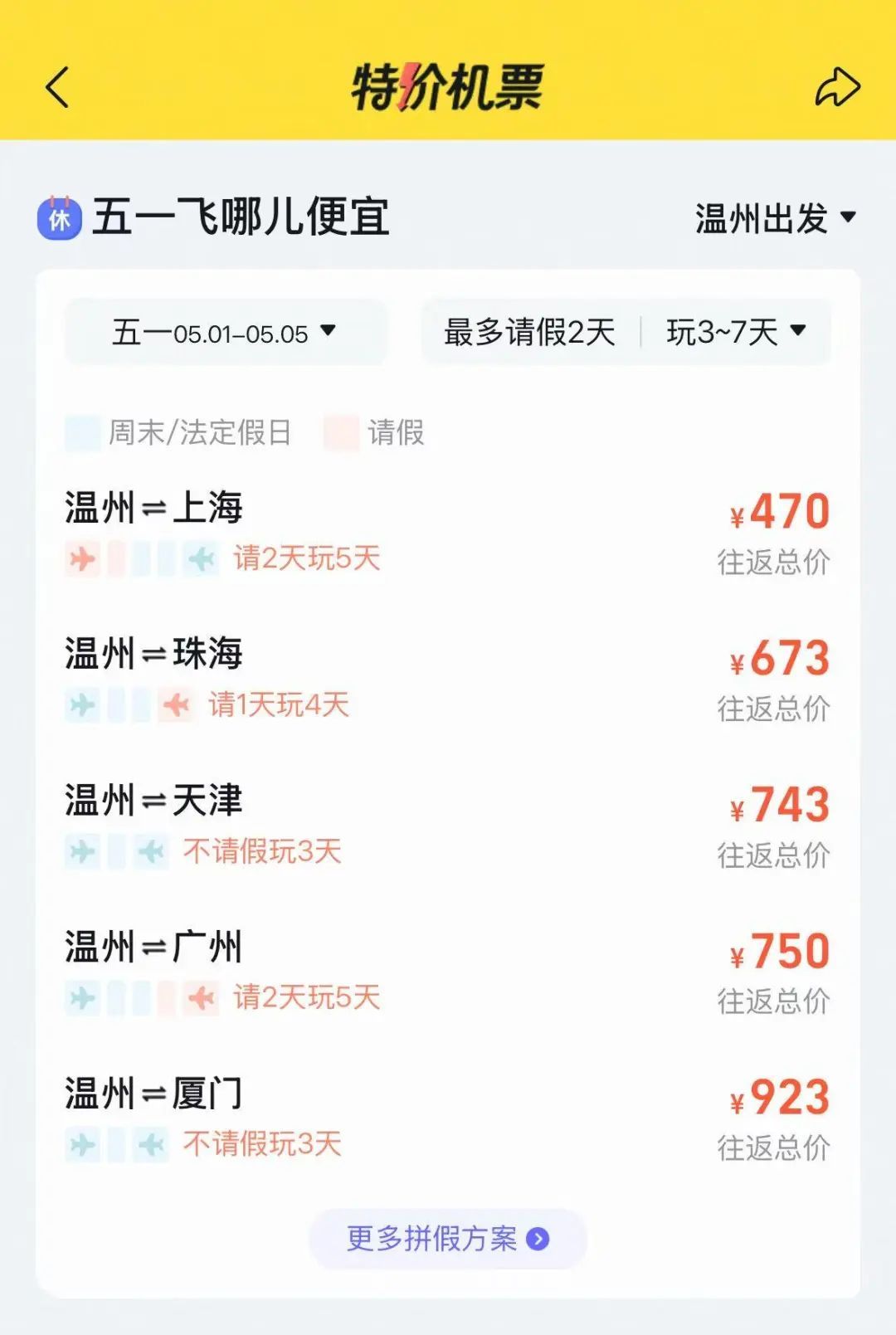
Task: Click the back arrow at top left
Action: point(56,86)
